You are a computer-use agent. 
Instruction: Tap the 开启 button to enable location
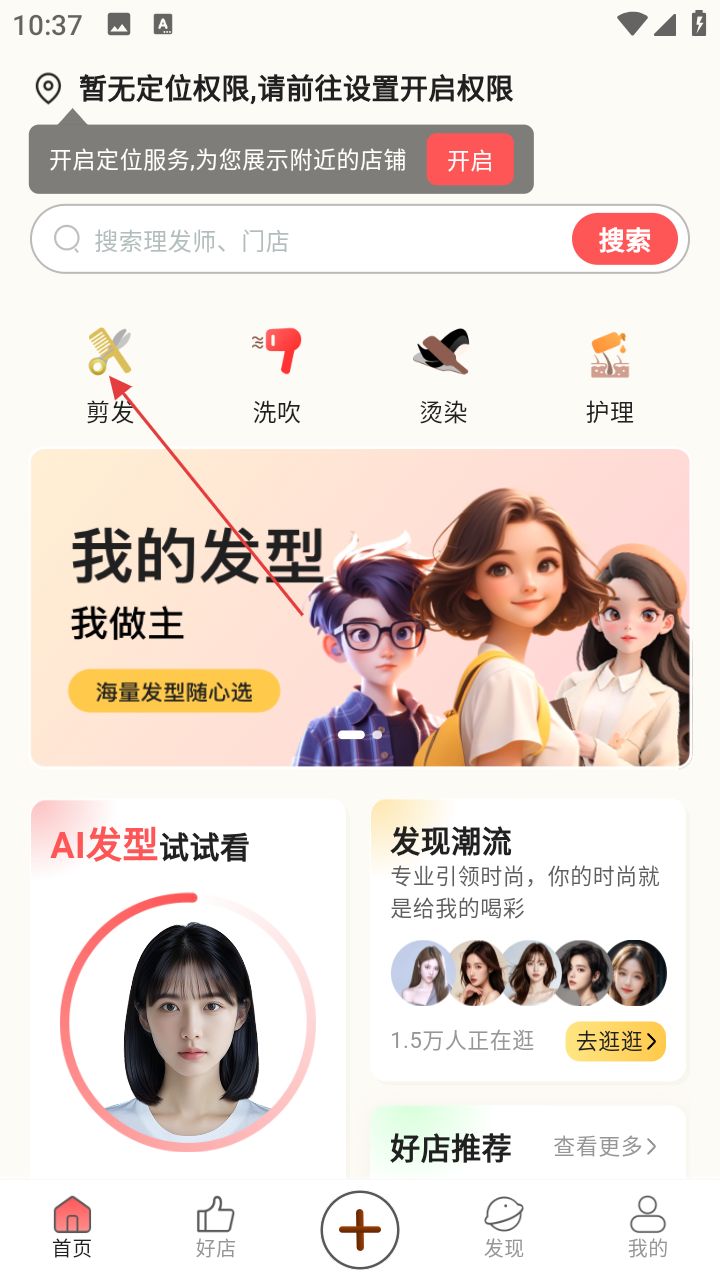(470, 160)
